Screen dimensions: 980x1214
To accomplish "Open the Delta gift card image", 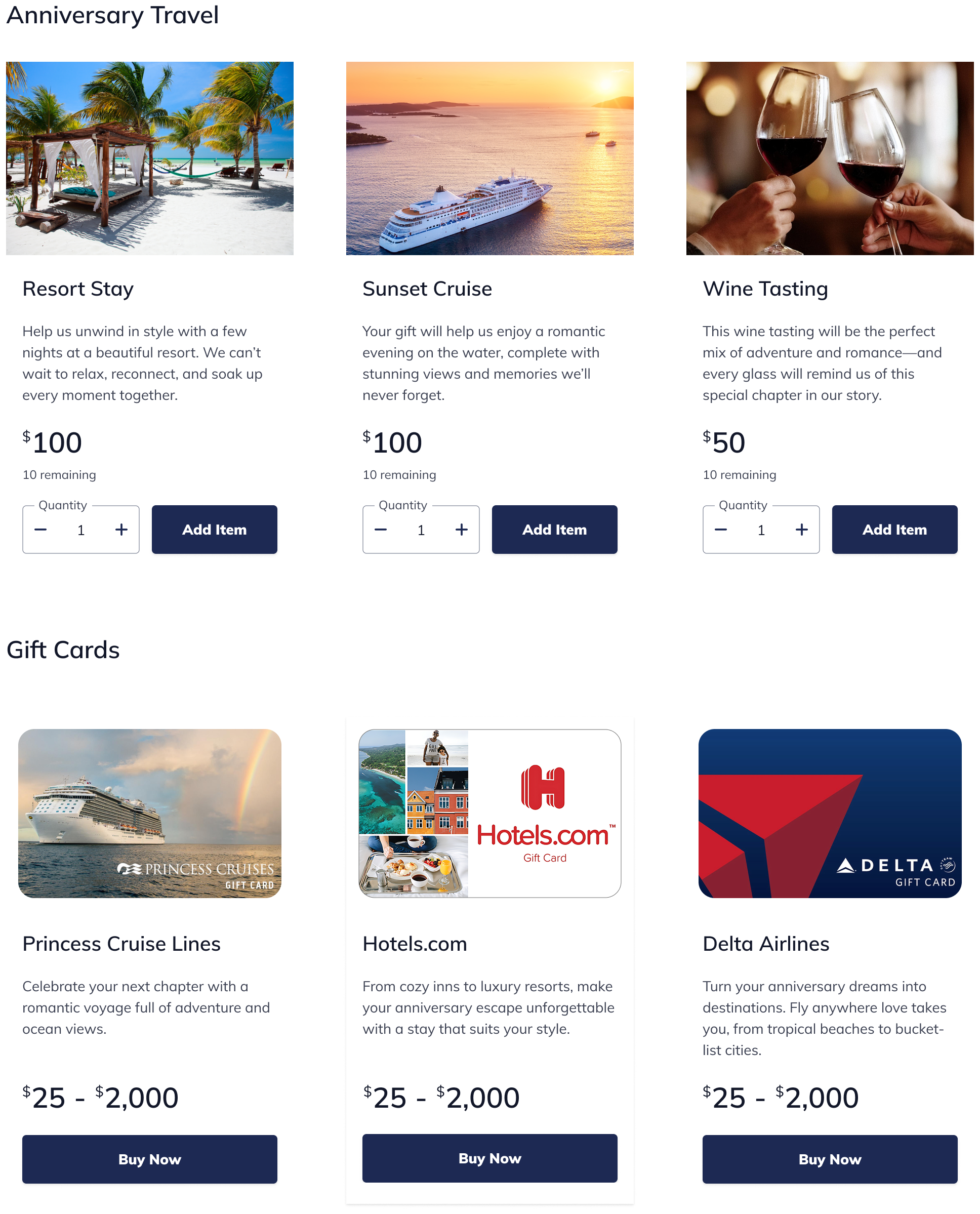I will 829,813.
